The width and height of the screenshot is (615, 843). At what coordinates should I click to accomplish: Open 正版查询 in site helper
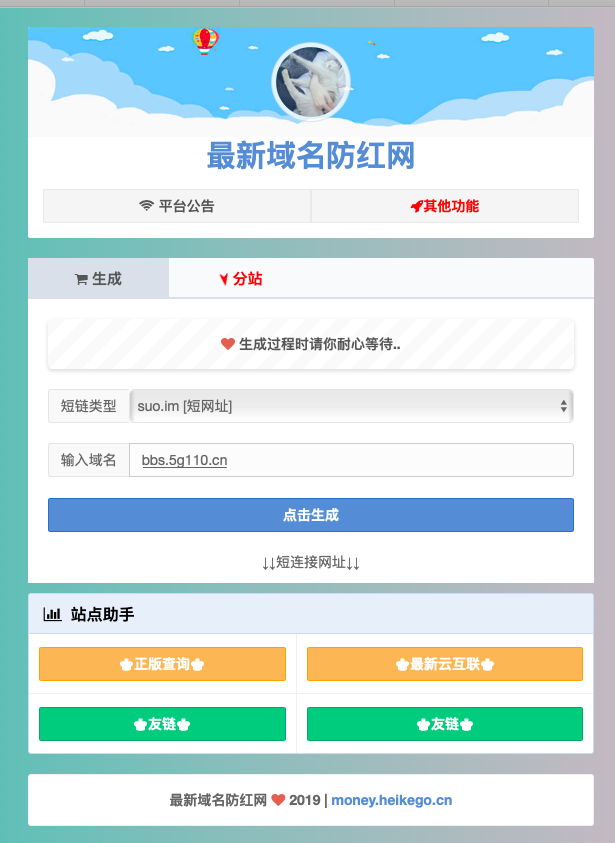pyautogui.click(x=162, y=664)
